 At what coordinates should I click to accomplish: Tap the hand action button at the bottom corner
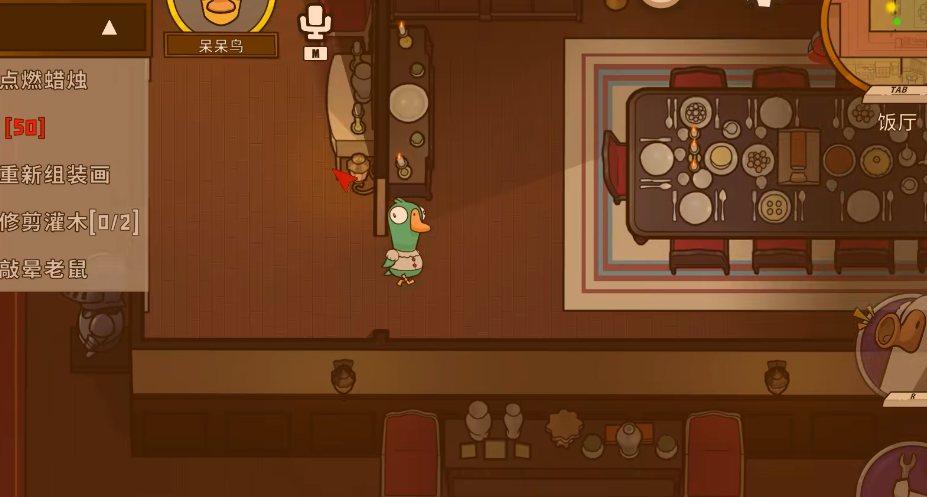pyautogui.click(x=900, y=472)
